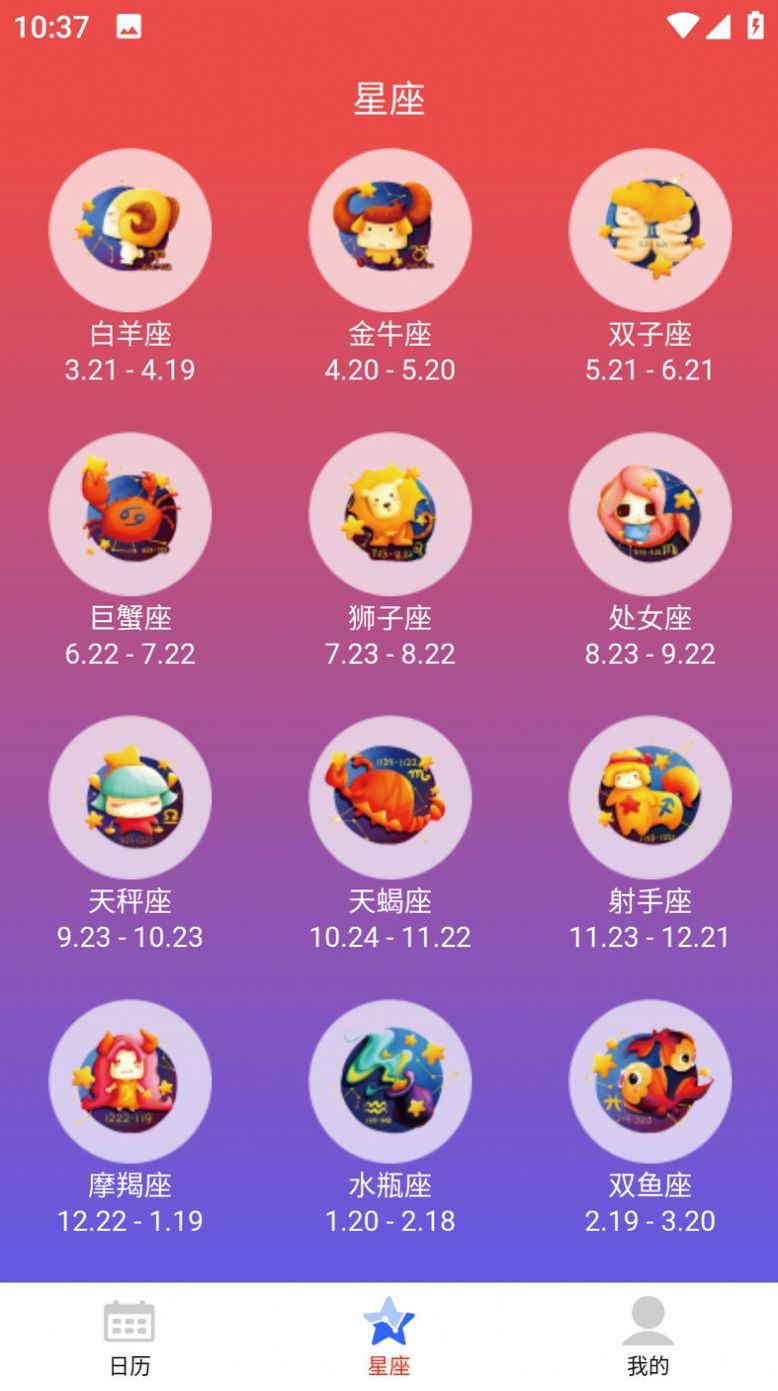This screenshot has width=778, height=1391.
Task: Click the Pisces date range 2.19 - 3.20
Action: pyautogui.click(x=650, y=1221)
